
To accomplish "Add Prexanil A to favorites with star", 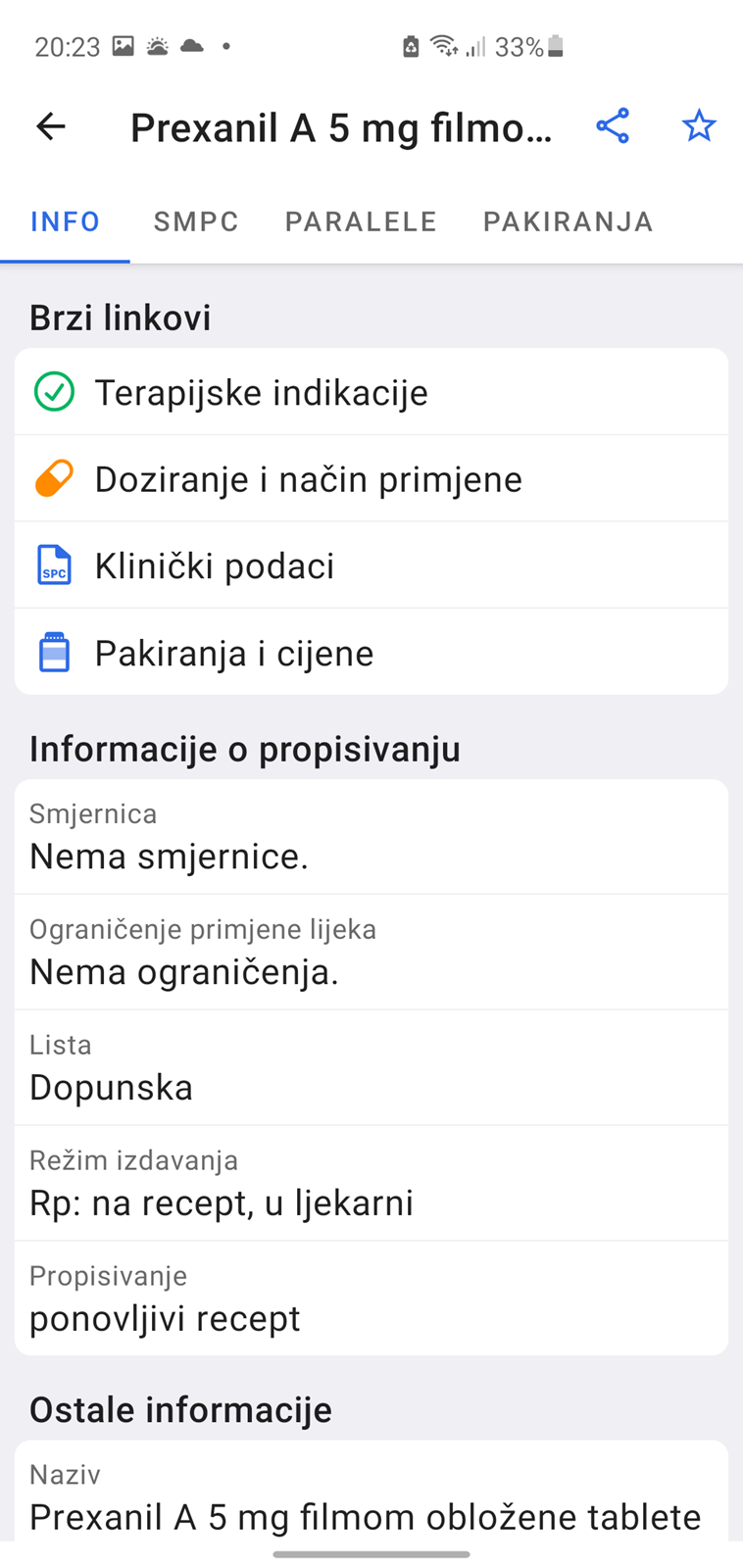I will 699,126.
